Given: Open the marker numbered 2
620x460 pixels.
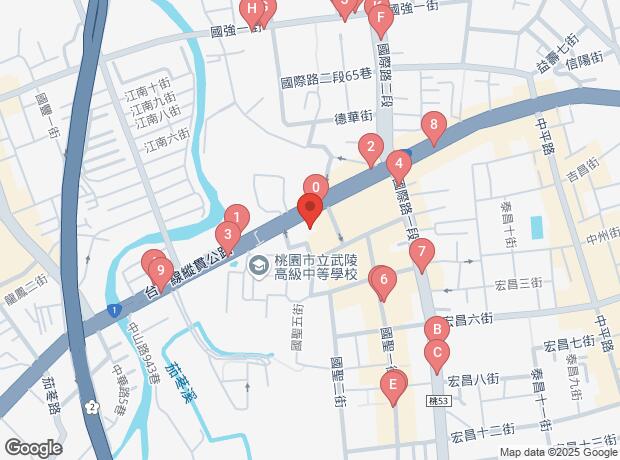Looking at the screenshot, I should [x=371, y=150].
